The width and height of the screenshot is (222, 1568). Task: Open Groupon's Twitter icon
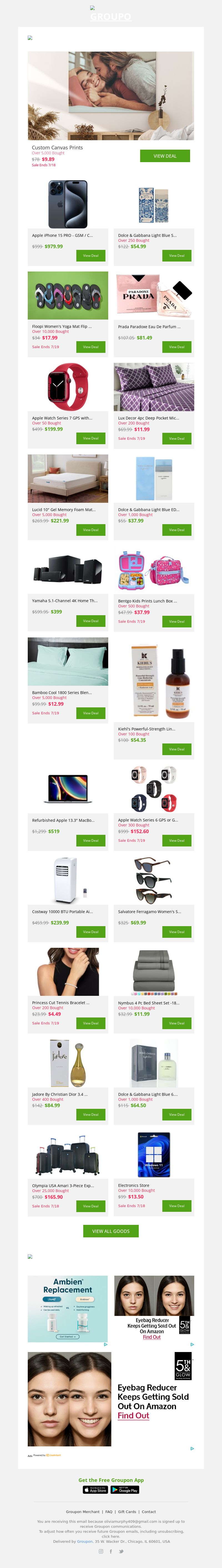point(121,1551)
